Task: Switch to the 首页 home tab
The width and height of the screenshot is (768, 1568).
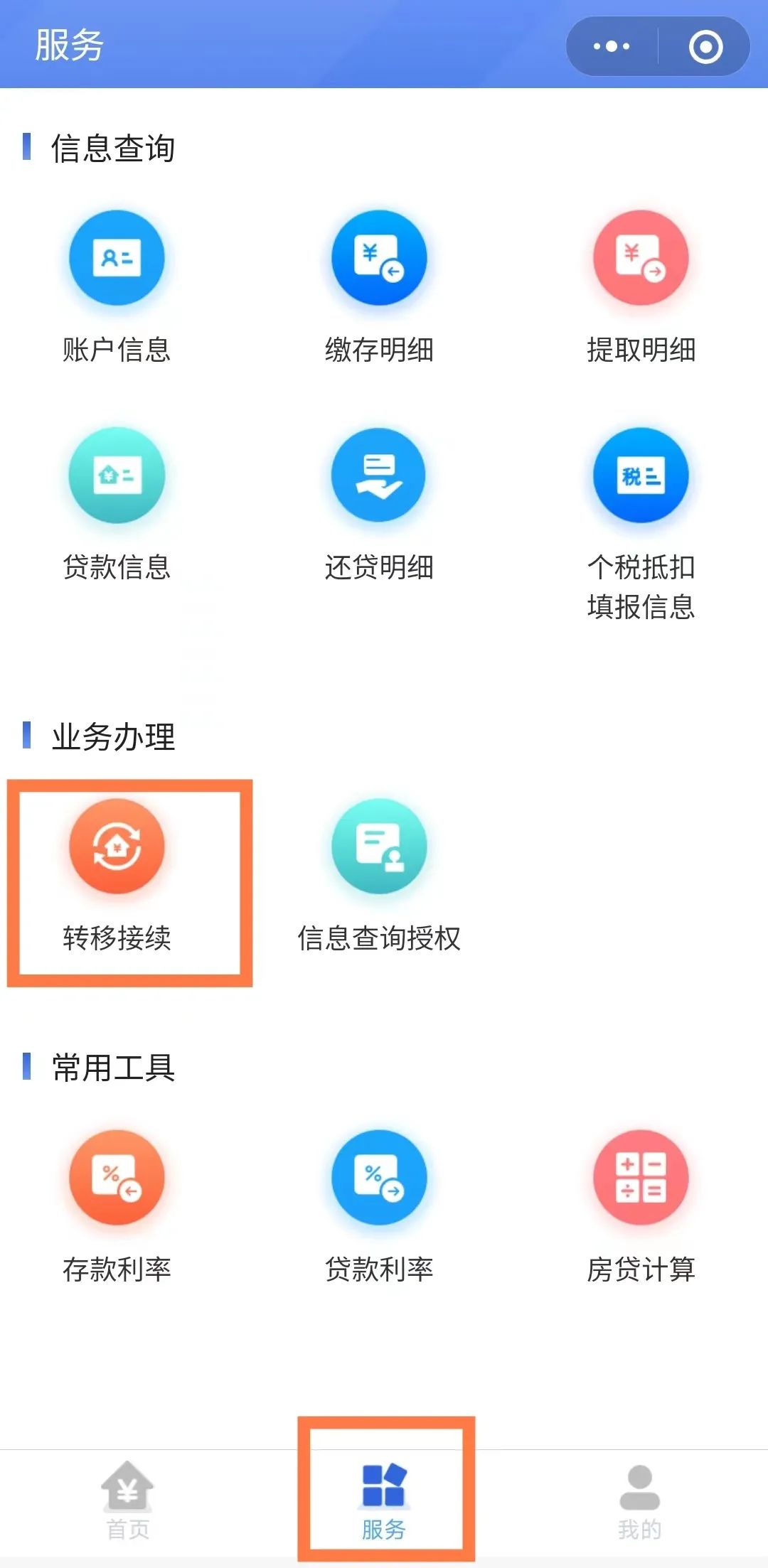Action: 128,1500
